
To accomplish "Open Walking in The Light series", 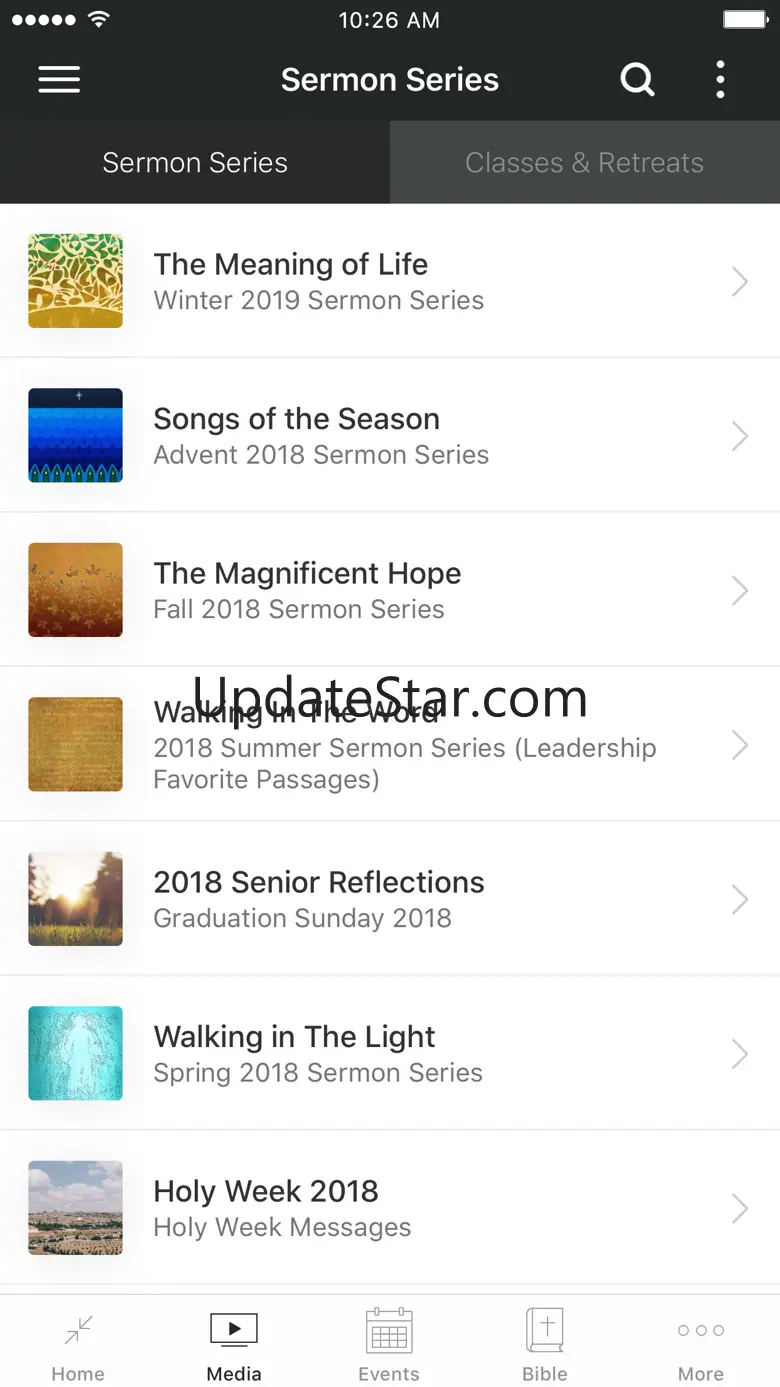I will (x=390, y=1054).
